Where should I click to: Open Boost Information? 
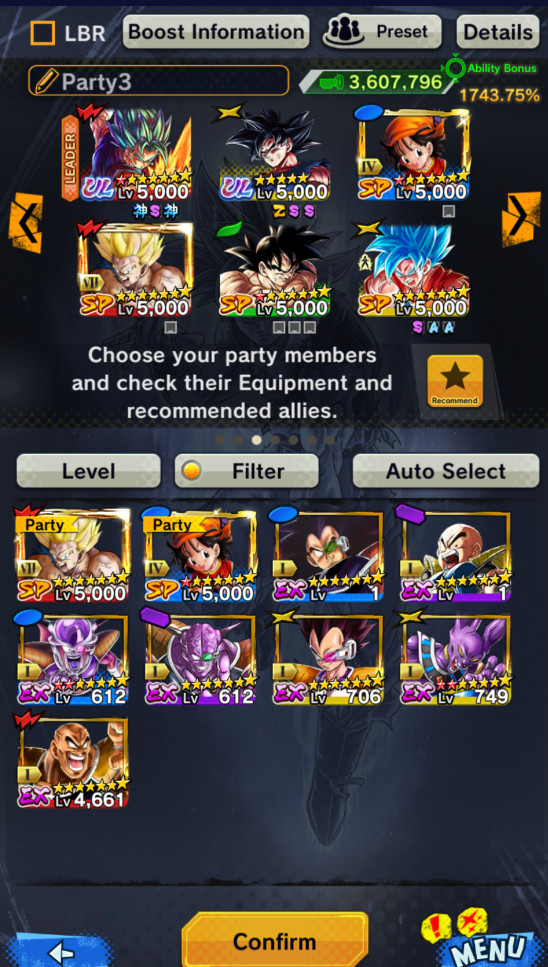pyautogui.click(x=216, y=32)
